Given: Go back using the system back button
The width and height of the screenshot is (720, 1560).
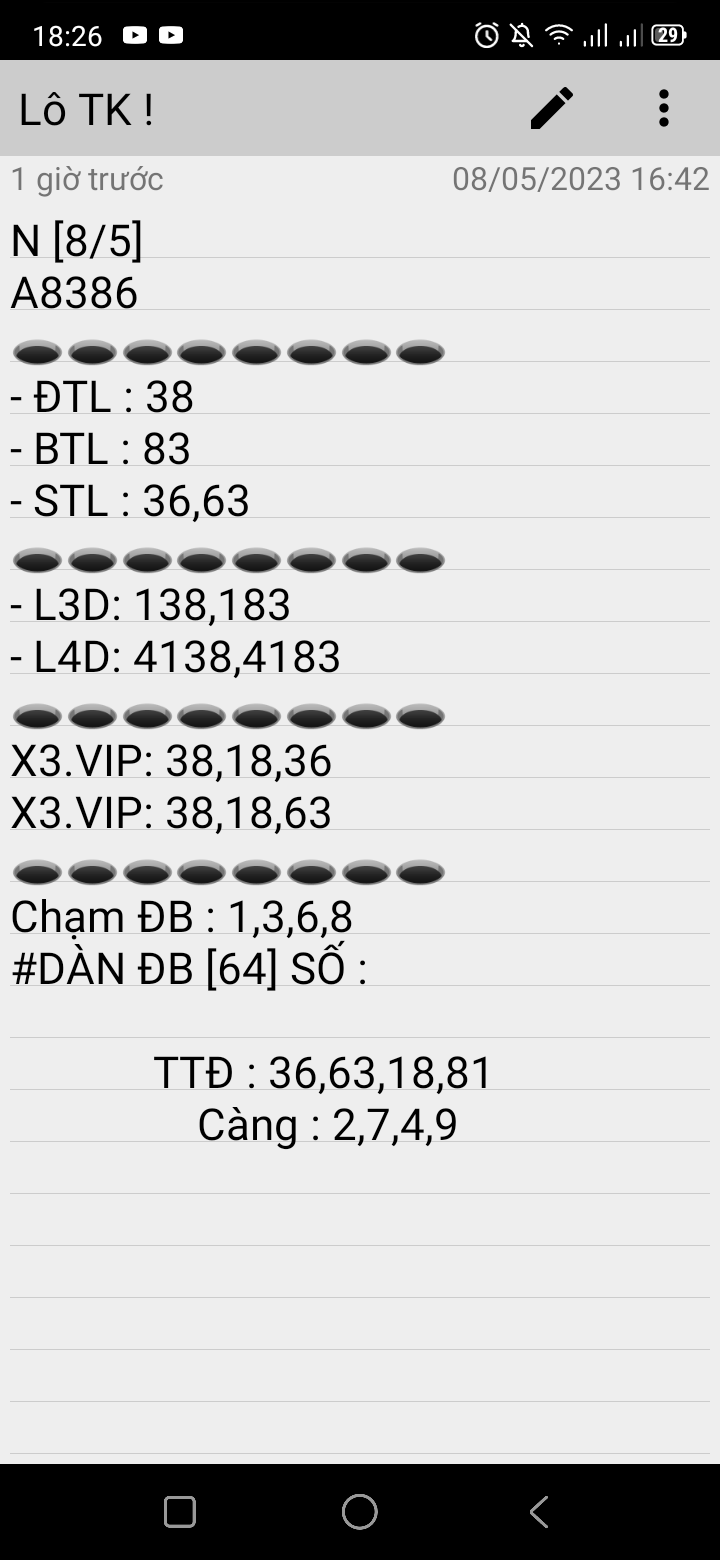Looking at the screenshot, I should (x=539, y=1512).
